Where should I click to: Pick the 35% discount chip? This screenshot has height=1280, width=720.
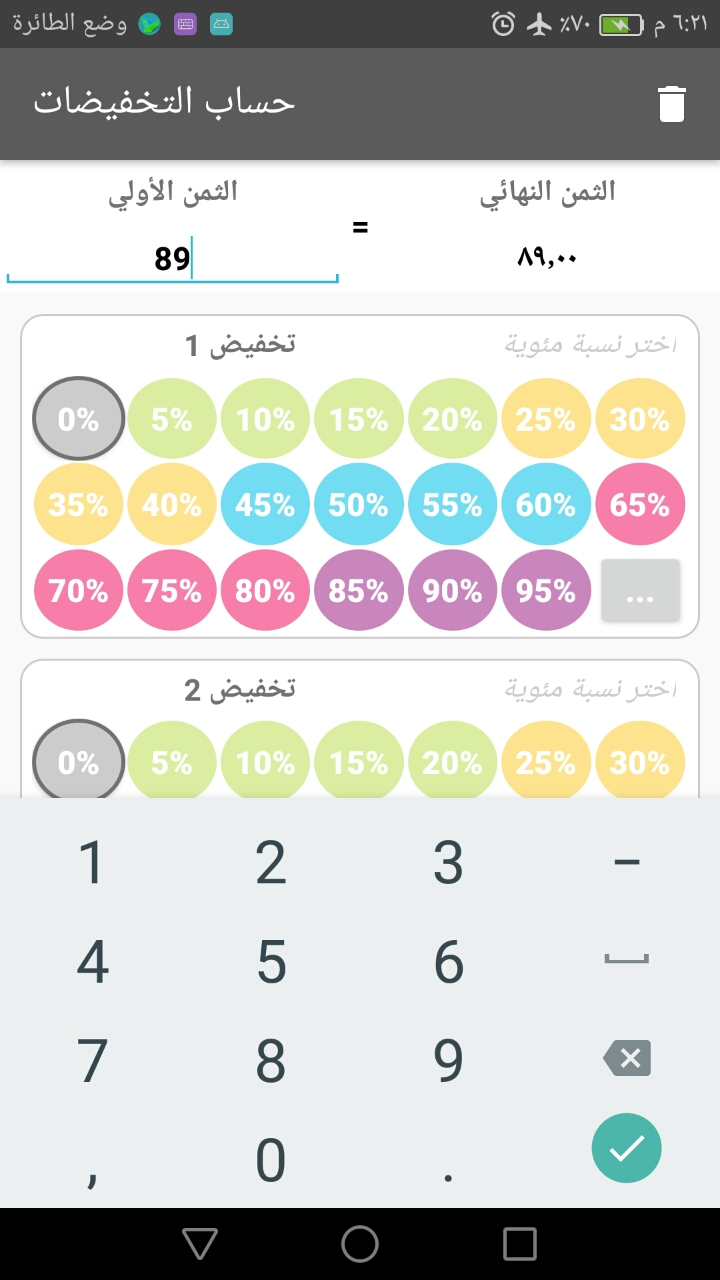click(x=79, y=505)
